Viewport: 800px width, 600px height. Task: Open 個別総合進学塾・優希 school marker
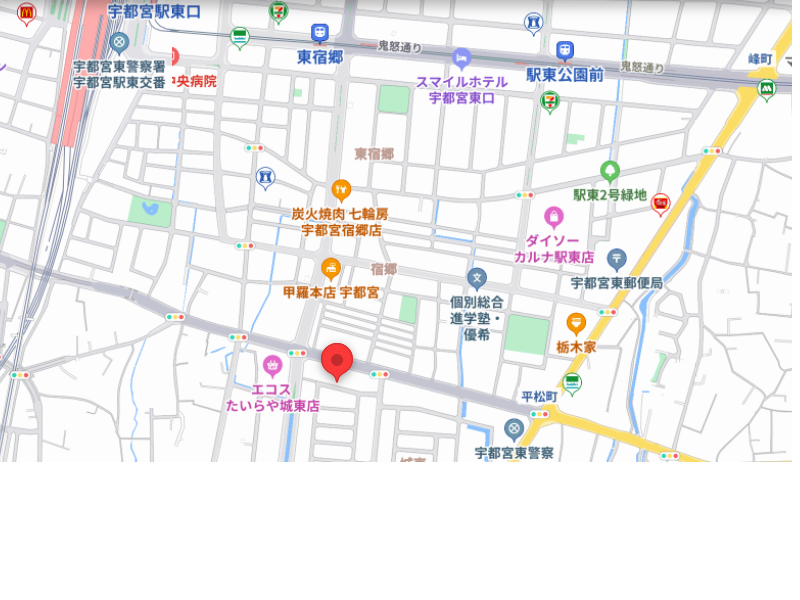[x=477, y=278]
